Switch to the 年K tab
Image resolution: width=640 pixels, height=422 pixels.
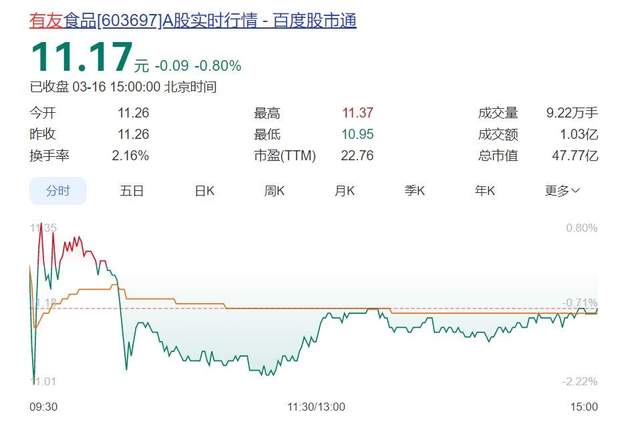click(485, 190)
